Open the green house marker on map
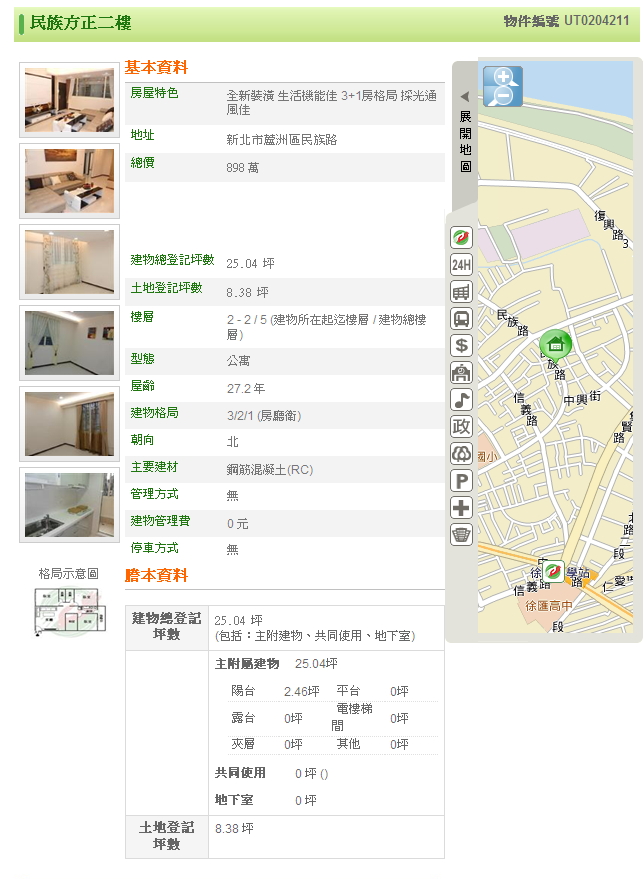 (556, 345)
